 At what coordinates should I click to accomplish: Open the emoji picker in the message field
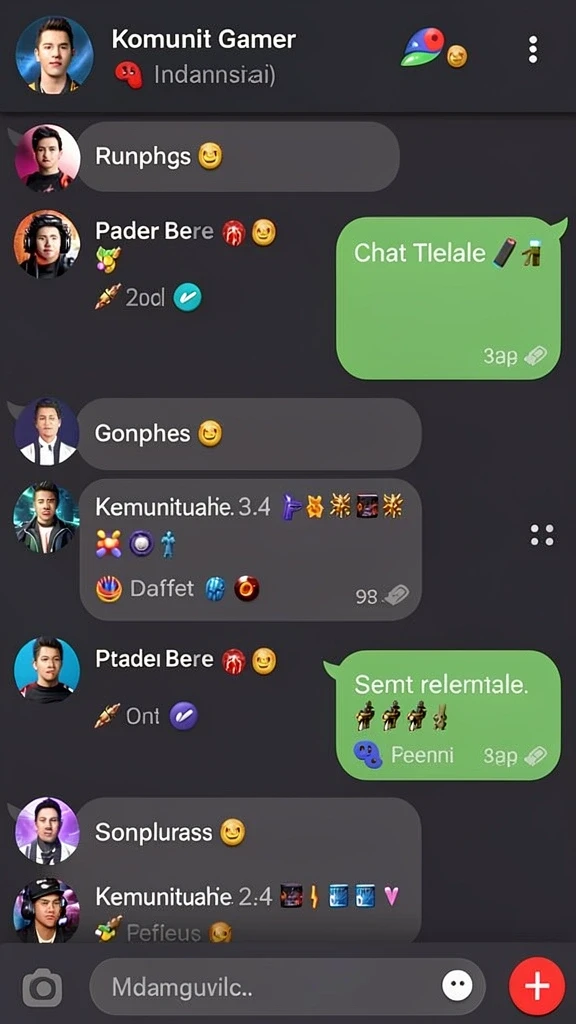pyautogui.click(x=457, y=986)
